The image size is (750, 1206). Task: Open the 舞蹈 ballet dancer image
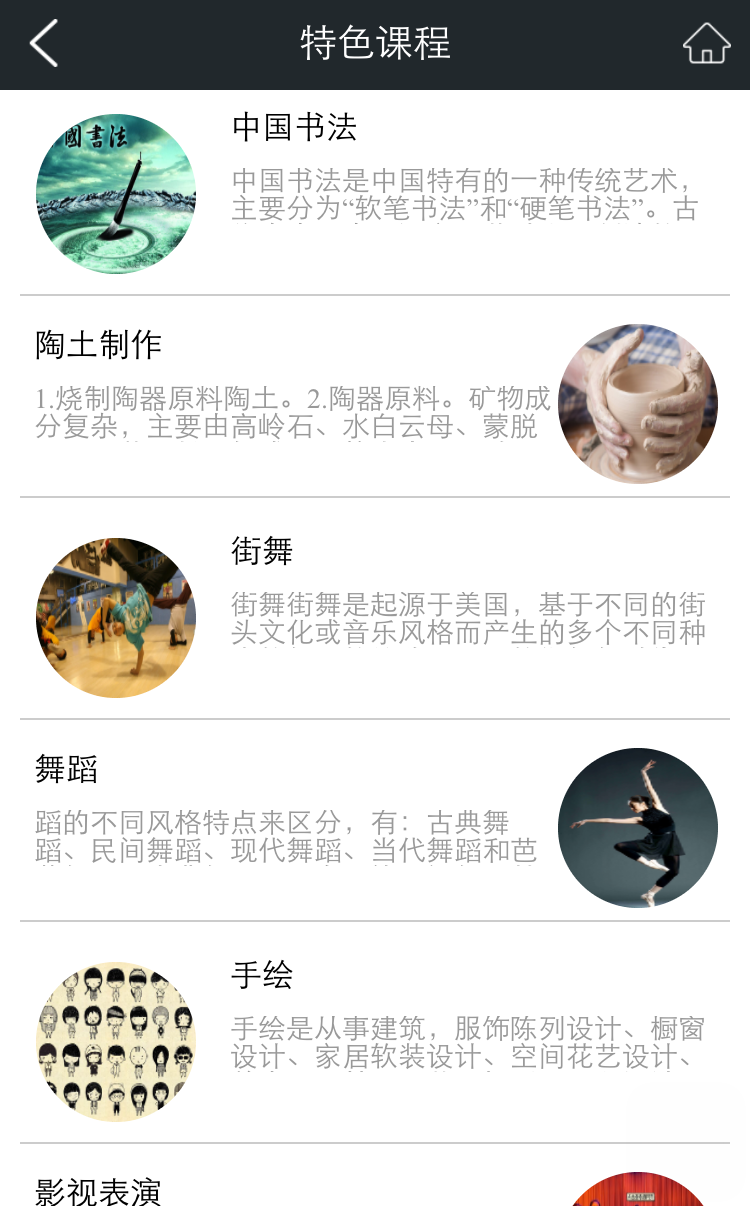click(638, 829)
